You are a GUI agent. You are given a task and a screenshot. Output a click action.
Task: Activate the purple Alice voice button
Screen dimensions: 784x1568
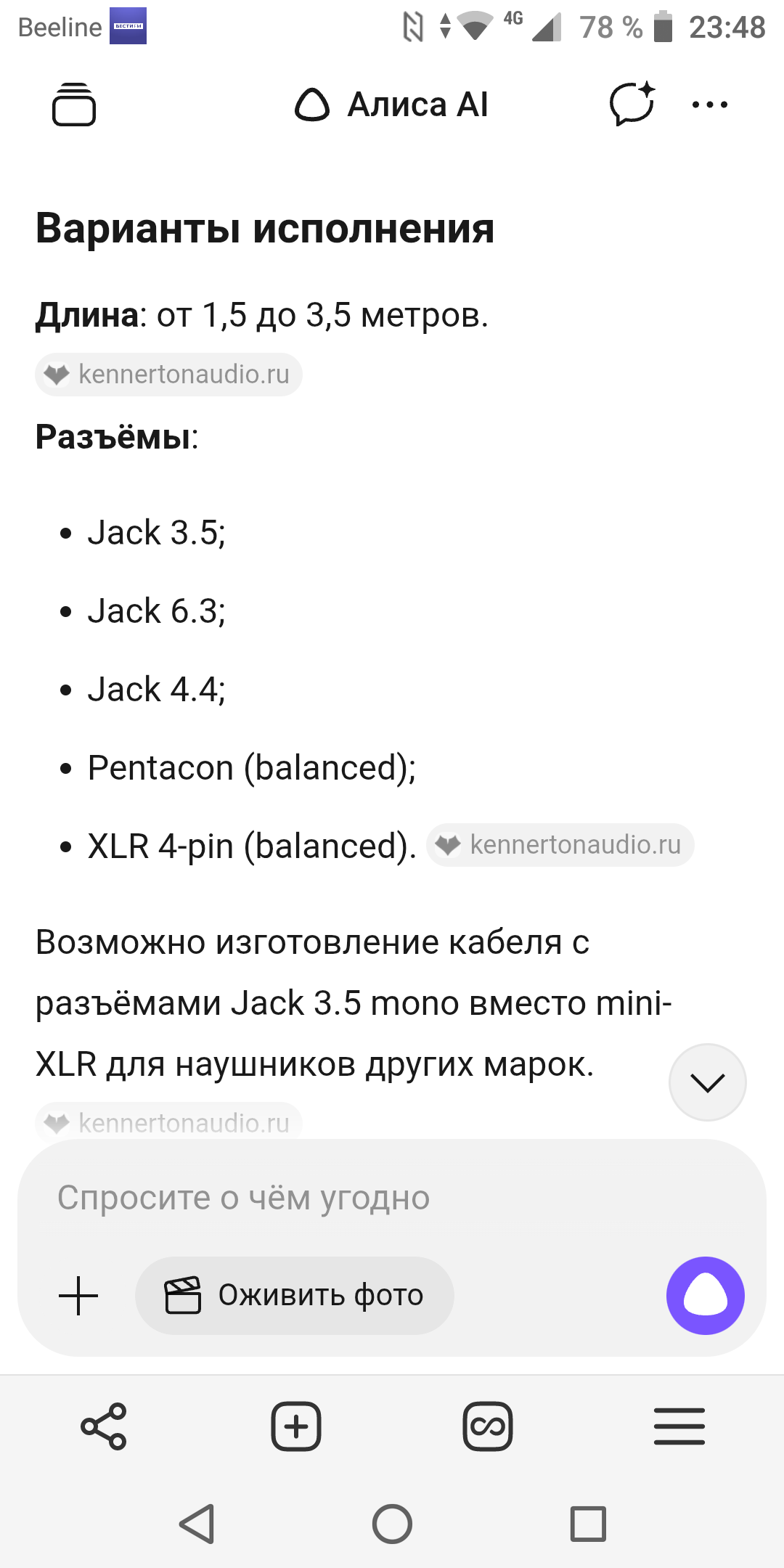[x=705, y=1296]
